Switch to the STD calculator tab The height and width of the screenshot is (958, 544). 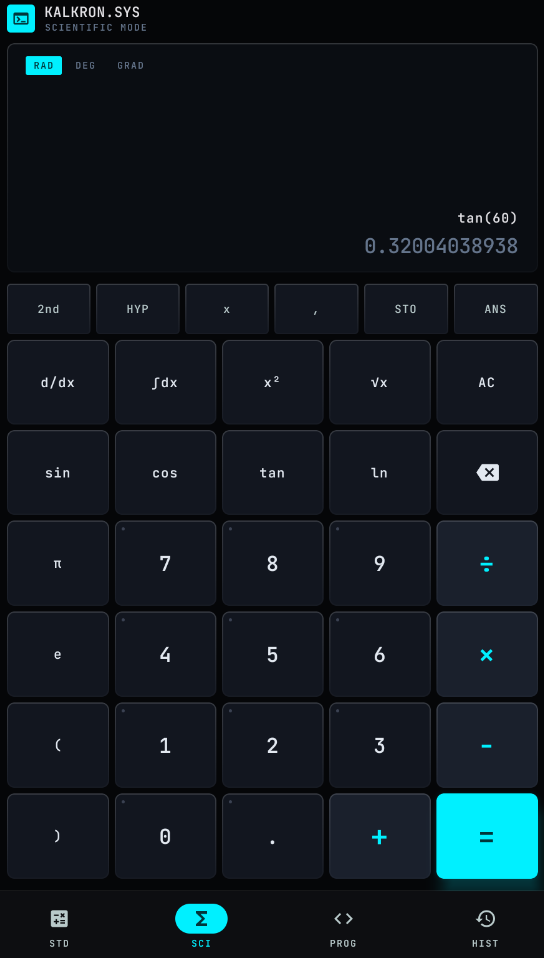[59, 927]
